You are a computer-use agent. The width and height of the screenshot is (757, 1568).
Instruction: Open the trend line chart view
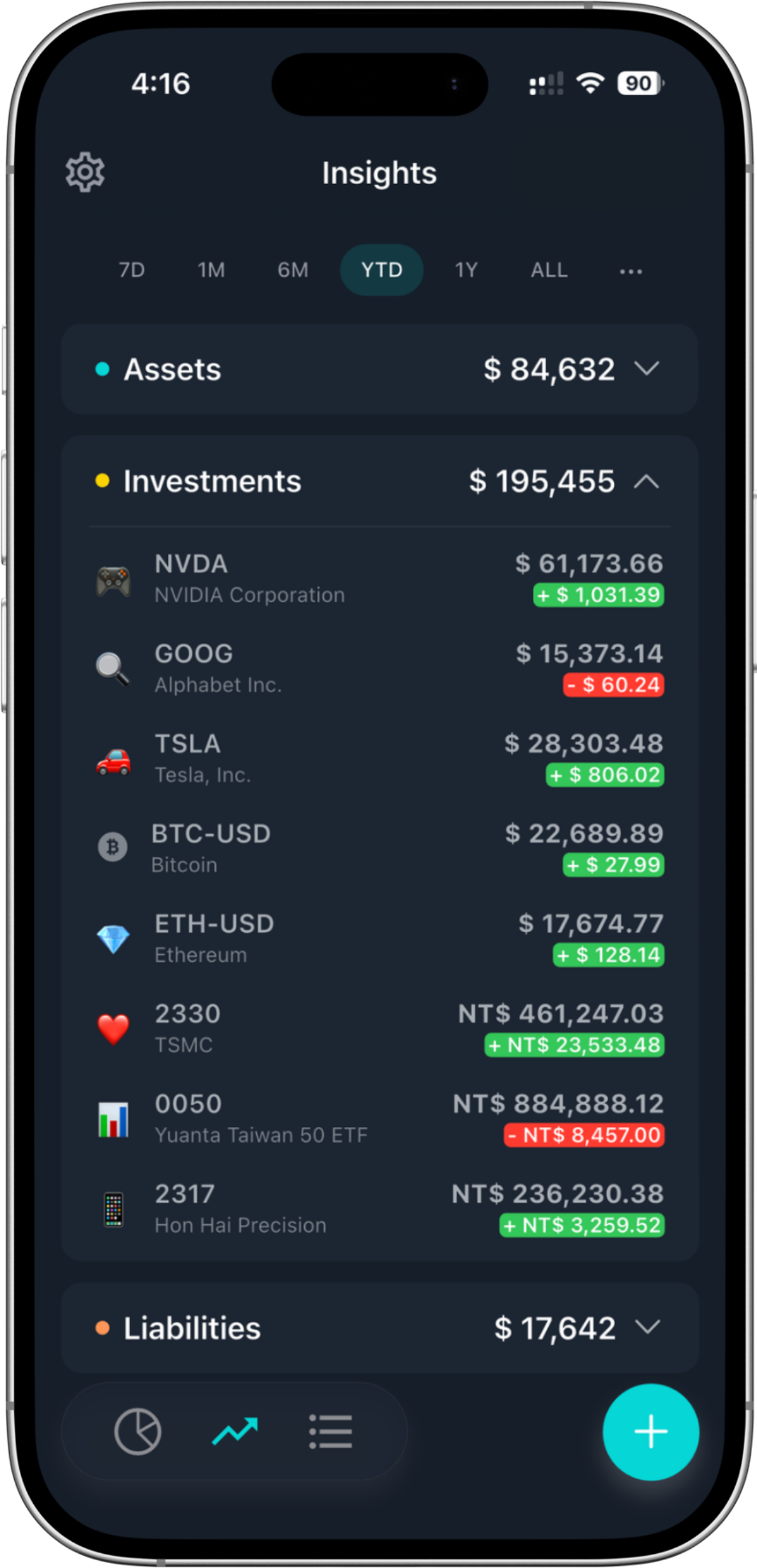click(234, 1431)
